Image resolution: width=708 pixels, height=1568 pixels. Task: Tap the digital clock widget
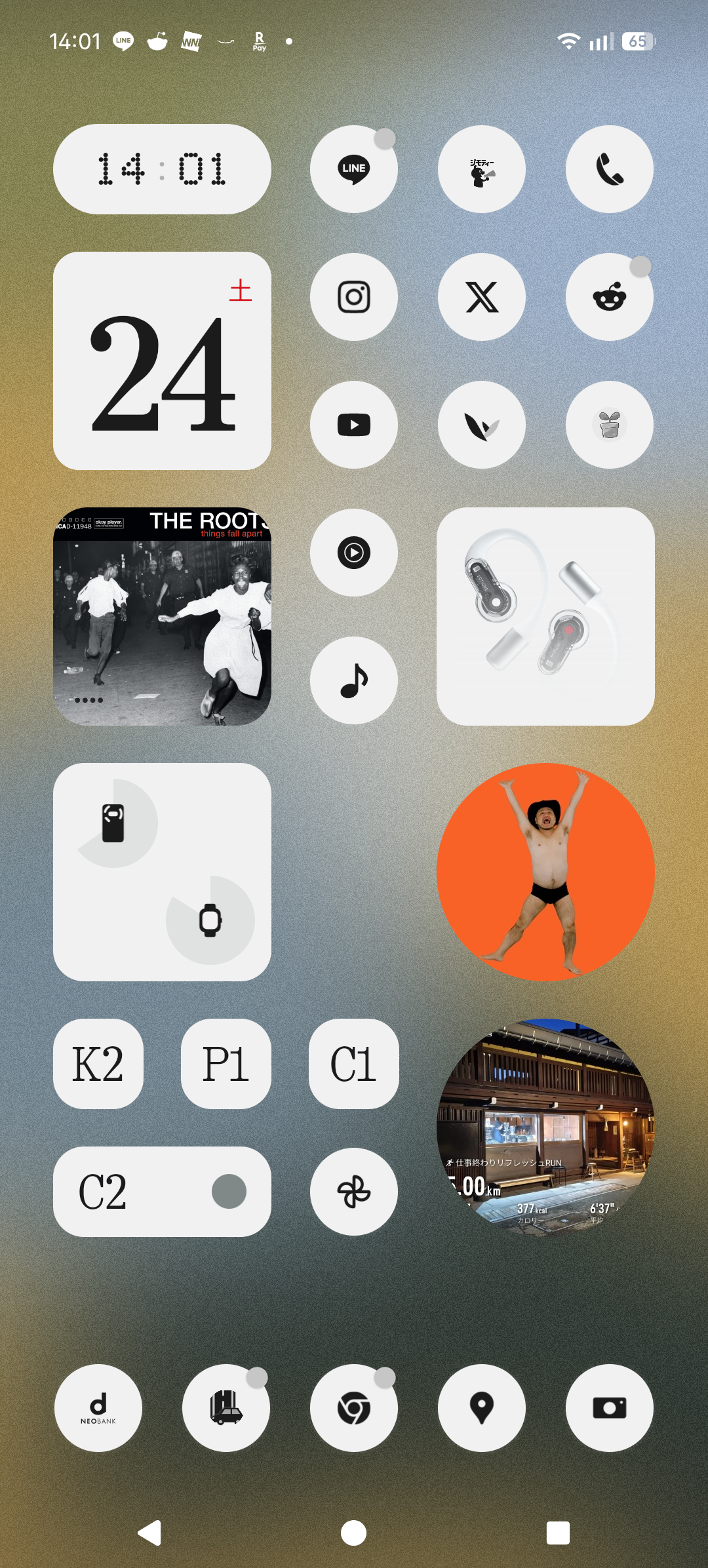pos(162,169)
